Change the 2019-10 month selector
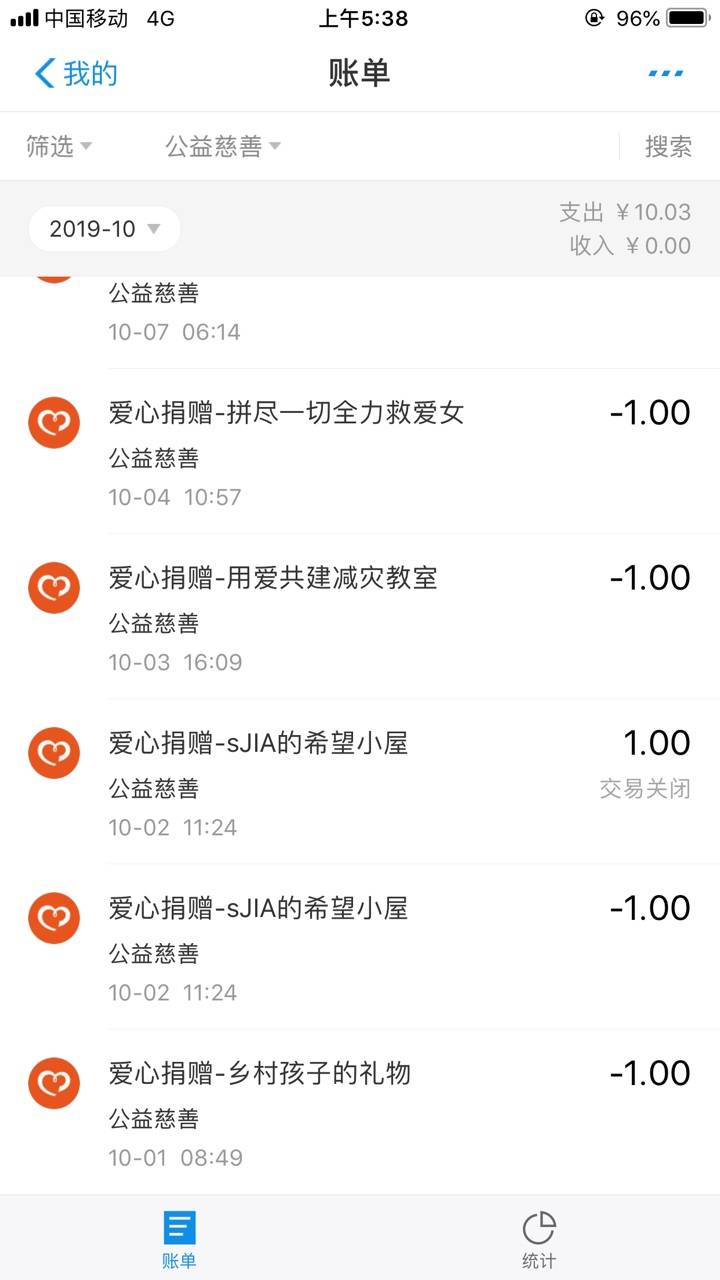Viewport: 720px width, 1280px height. 104,229
